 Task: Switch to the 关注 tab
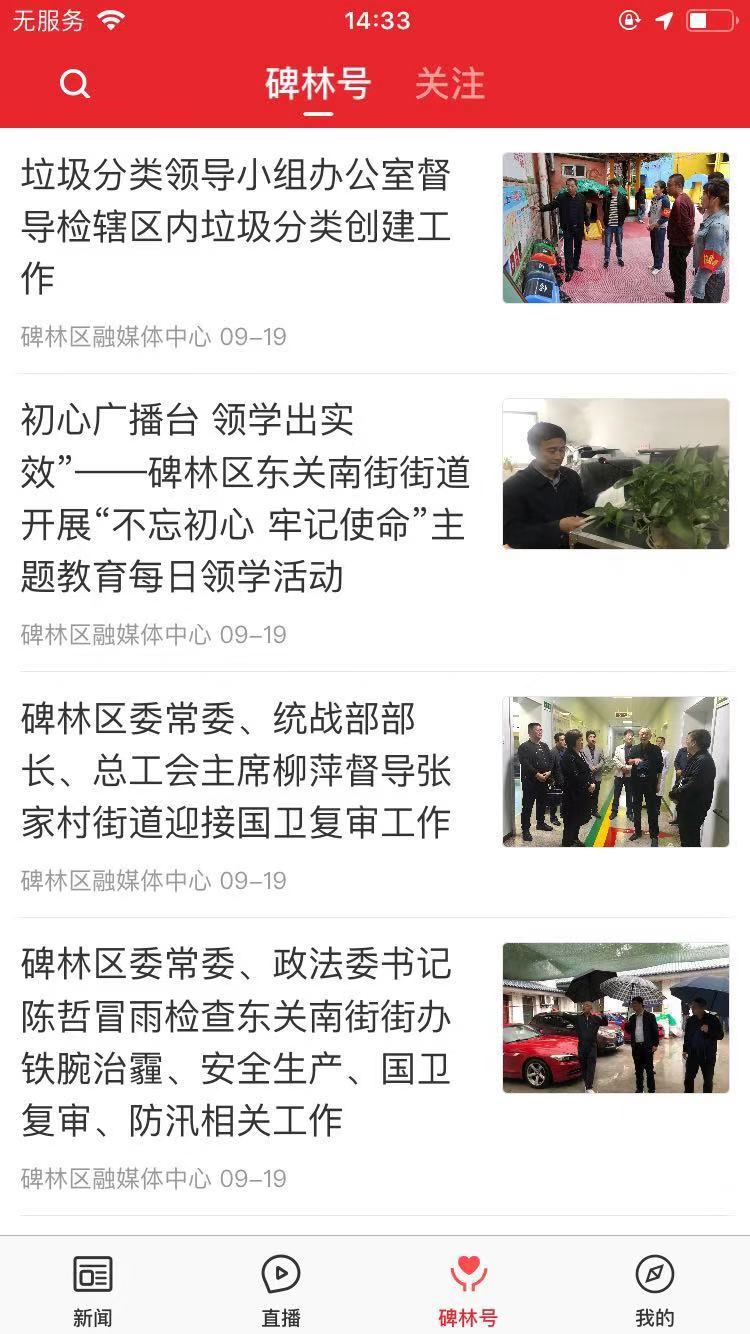pos(449,84)
